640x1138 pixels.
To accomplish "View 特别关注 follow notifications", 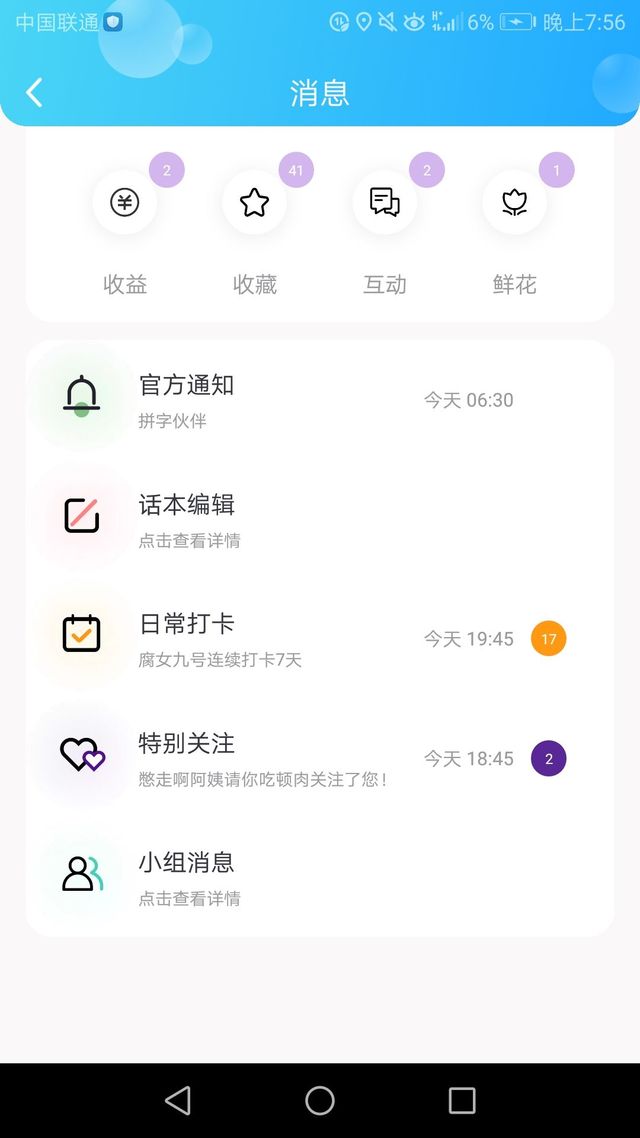I will click(320, 758).
